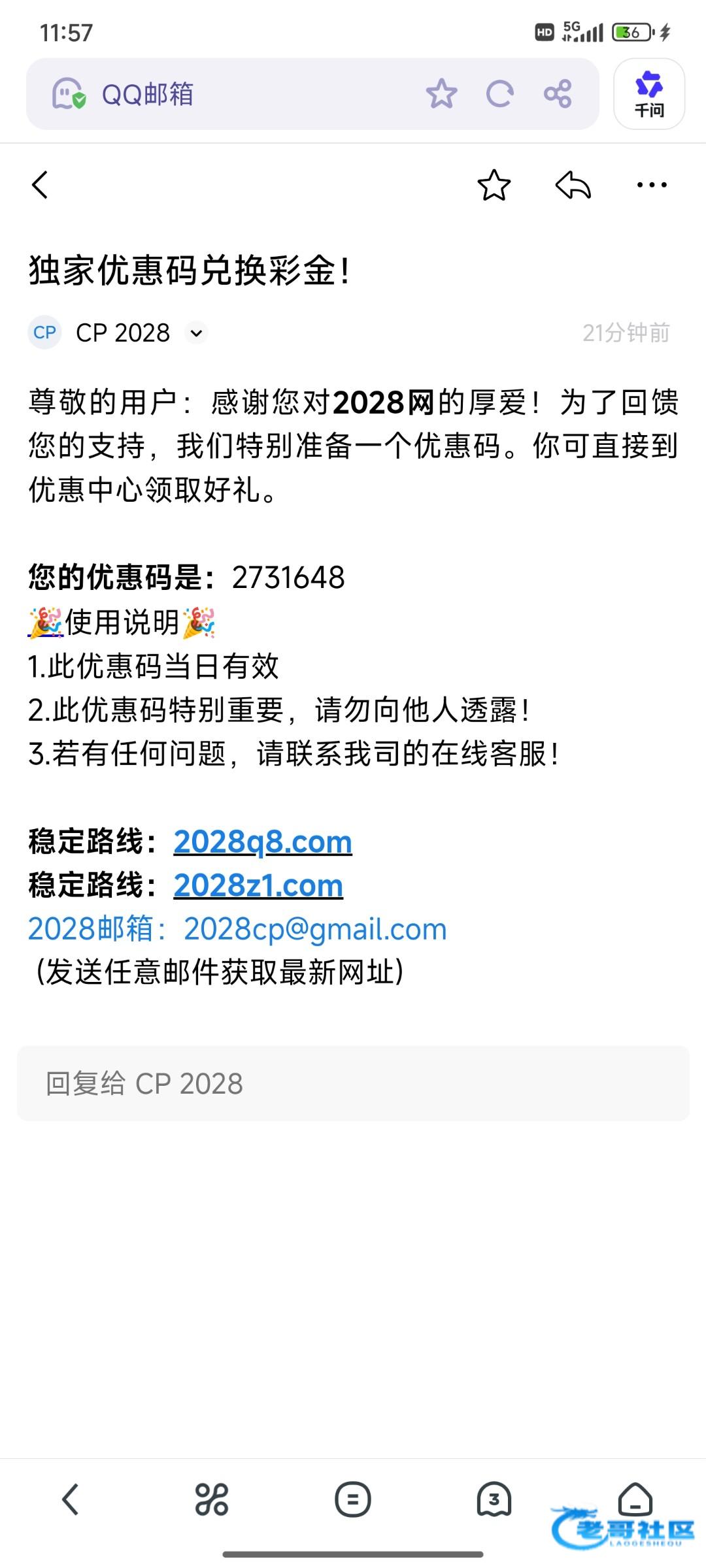The width and height of the screenshot is (706, 1568).
Task: Open the 2028z1.com link
Action: click(x=258, y=885)
